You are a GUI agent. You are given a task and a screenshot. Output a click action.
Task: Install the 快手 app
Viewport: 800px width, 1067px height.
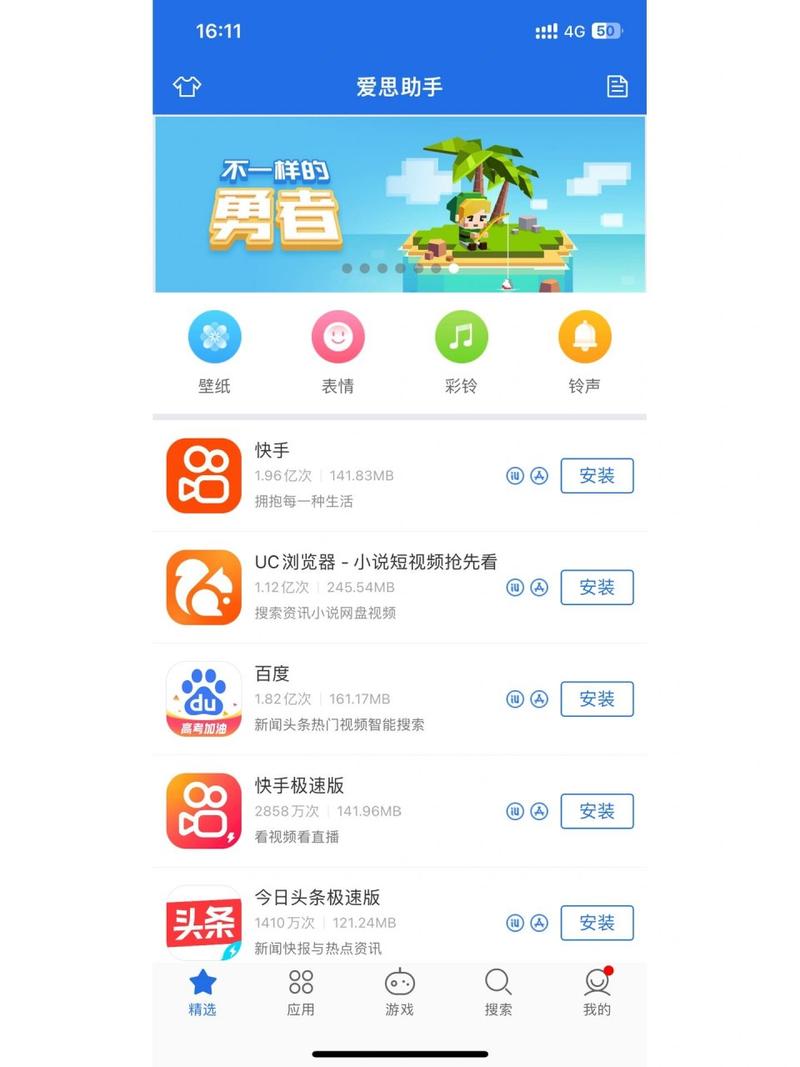[597, 476]
